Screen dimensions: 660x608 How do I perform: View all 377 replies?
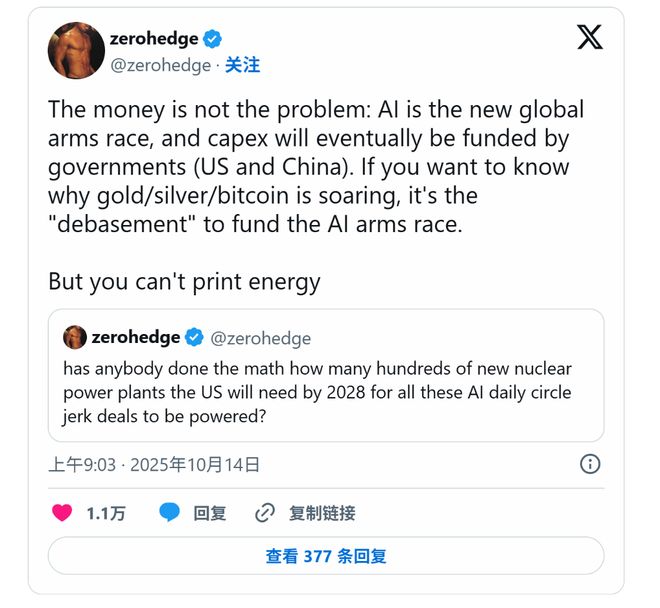click(x=325, y=556)
